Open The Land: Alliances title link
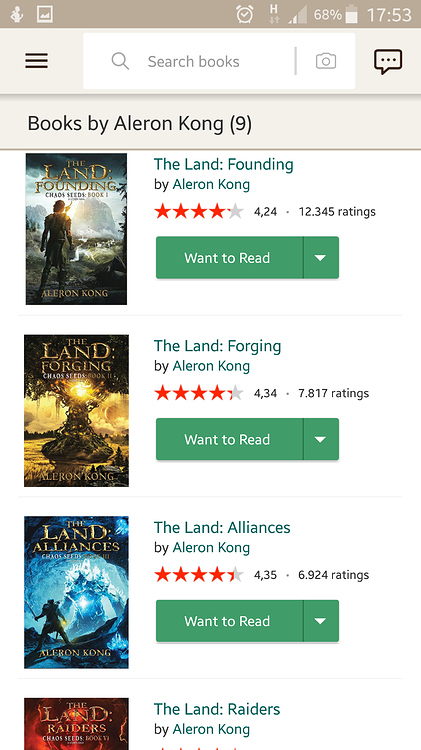421x750 pixels. point(222,528)
